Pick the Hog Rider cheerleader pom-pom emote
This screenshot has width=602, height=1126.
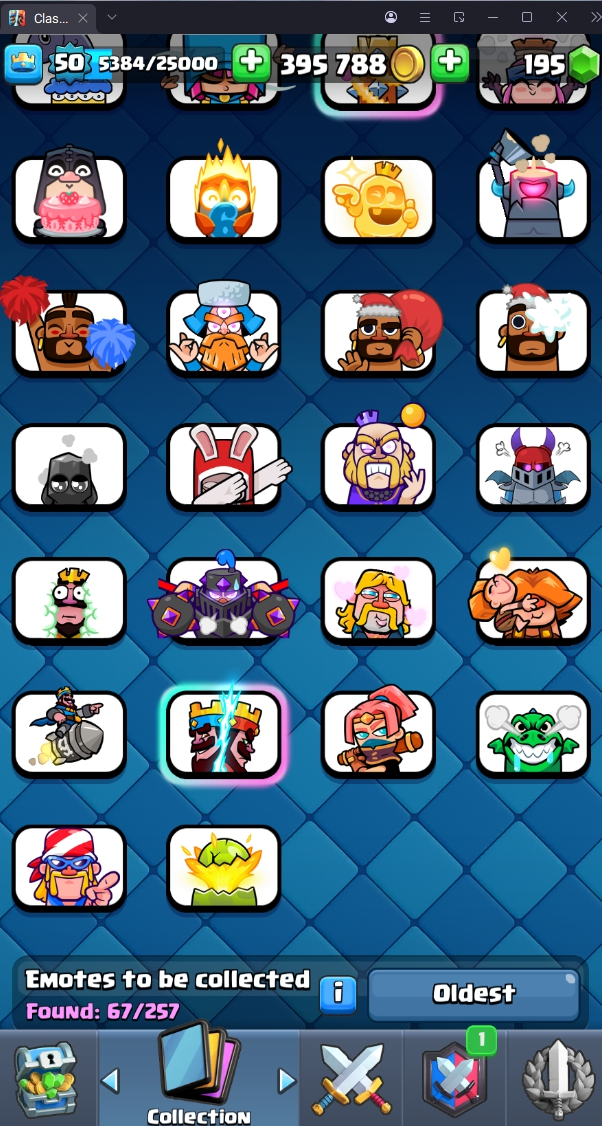coord(70,332)
